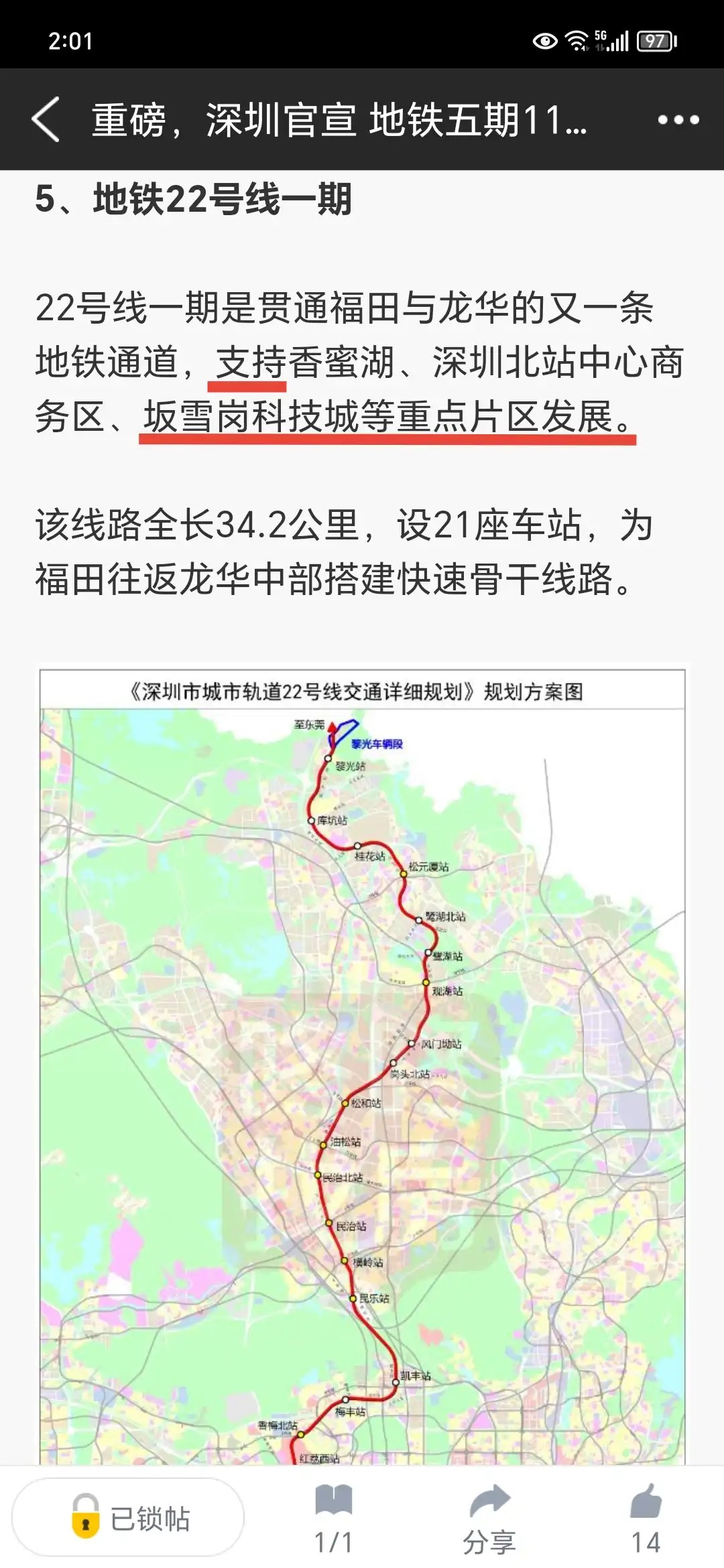The height and width of the screenshot is (1568, 724).
Task: Open the 1/1 page selector
Action: [333, 1518]
